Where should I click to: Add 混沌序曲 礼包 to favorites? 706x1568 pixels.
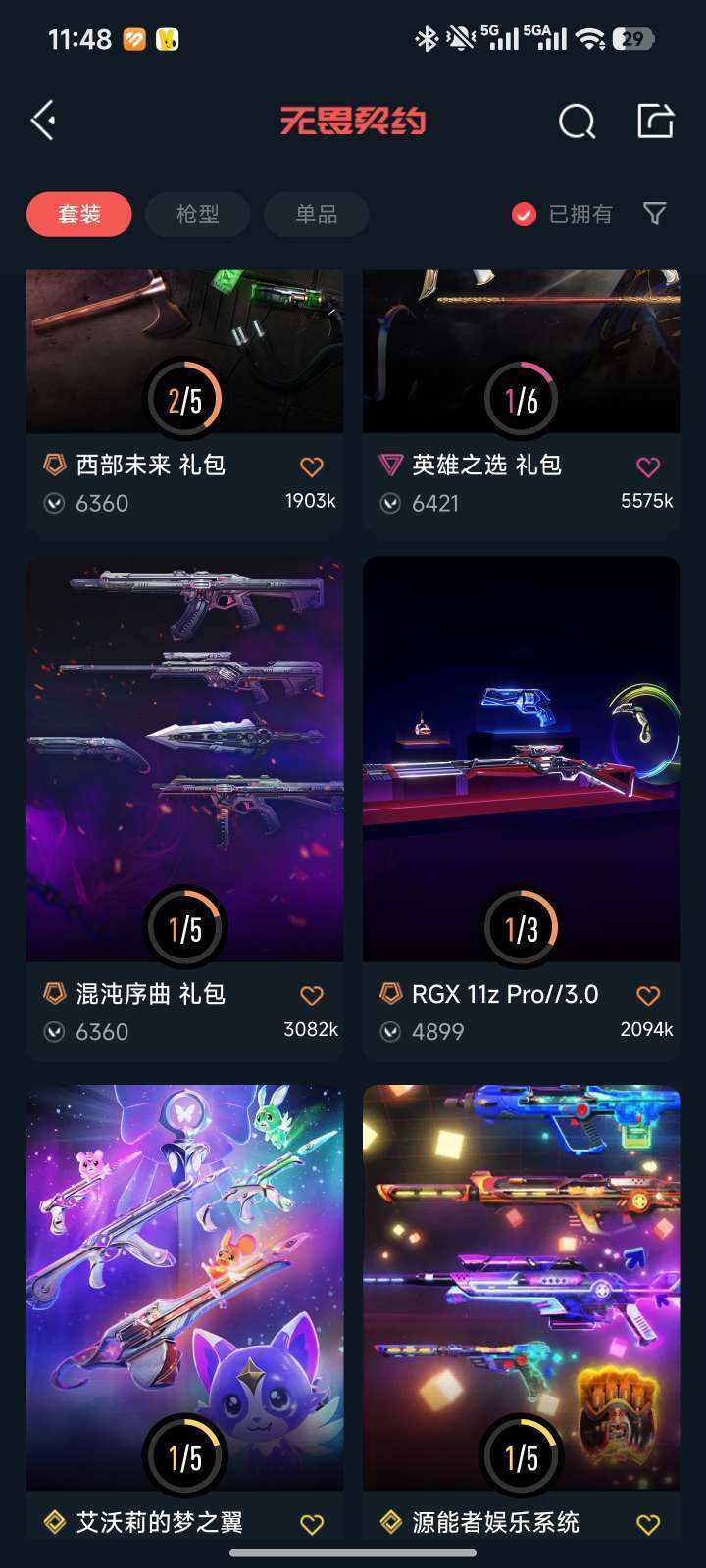312,996
